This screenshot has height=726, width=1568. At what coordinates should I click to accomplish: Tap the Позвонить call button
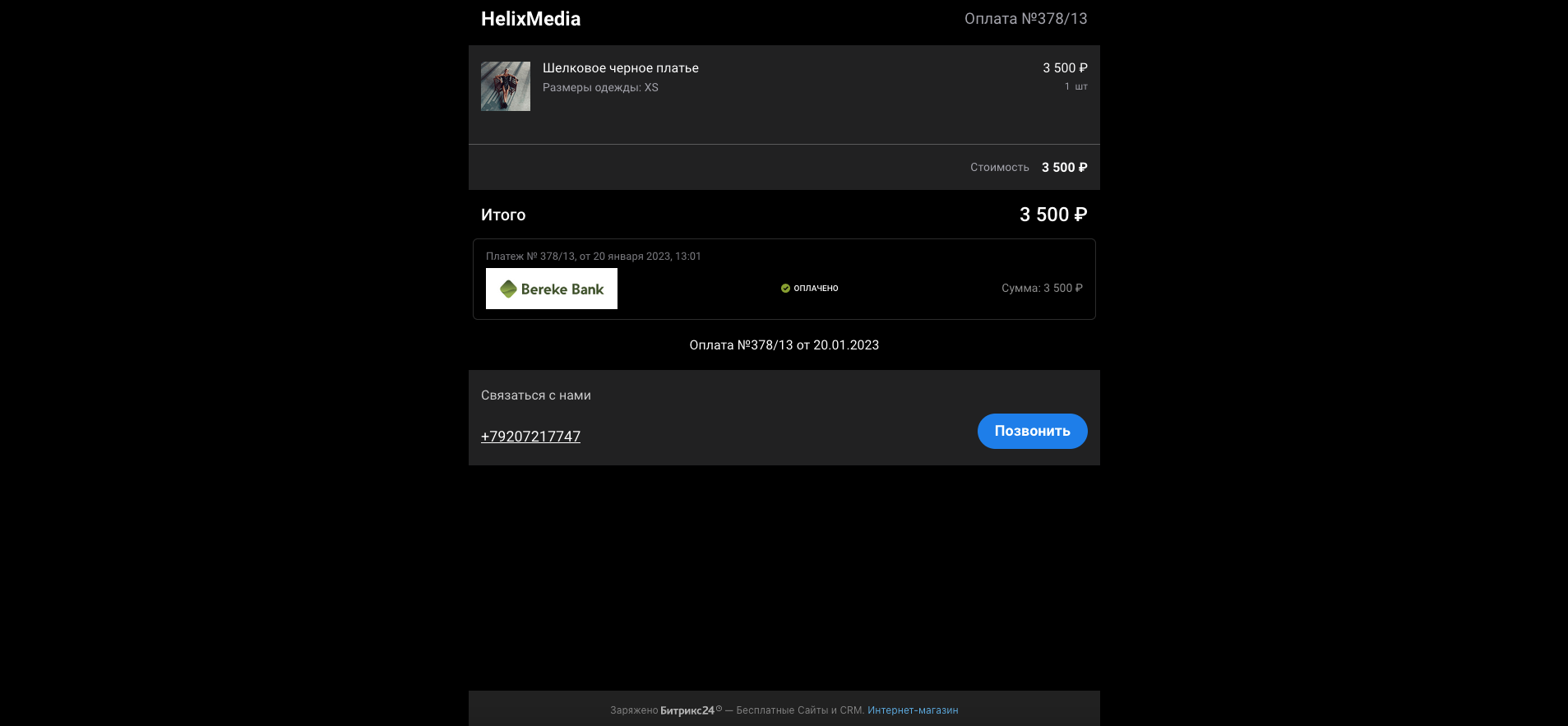(1032, 431)
